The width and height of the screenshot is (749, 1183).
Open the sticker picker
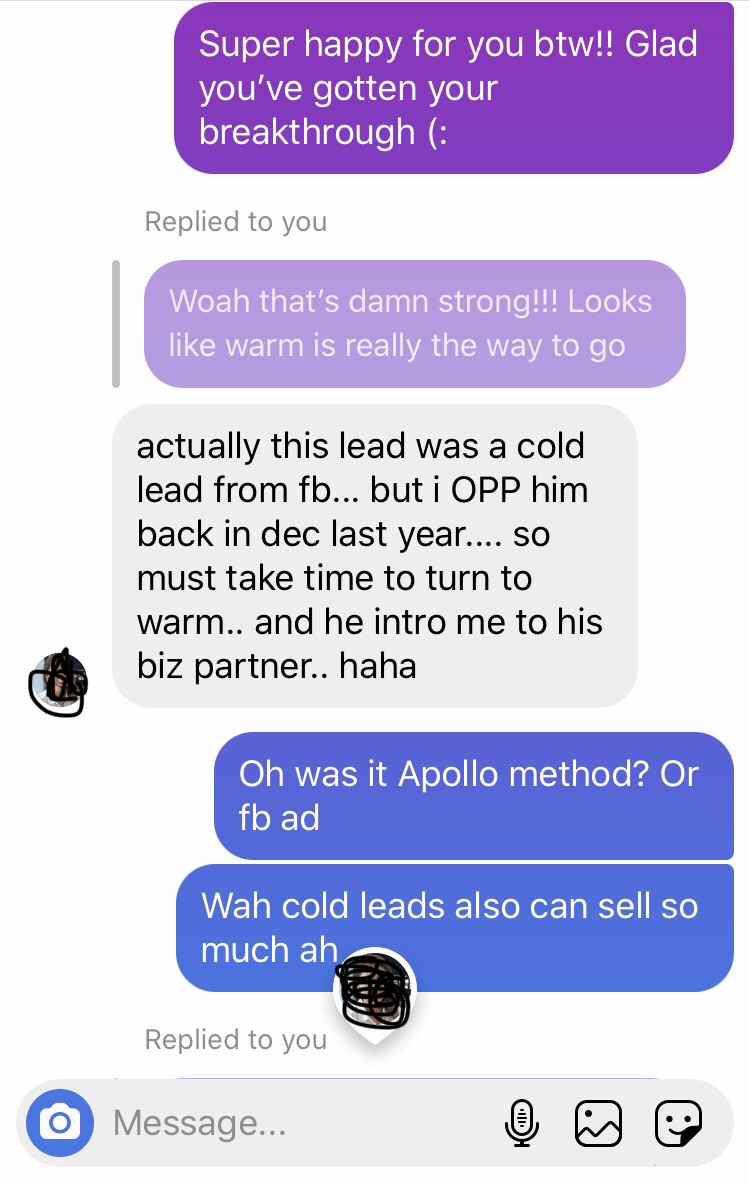(x=678, y=1122)
